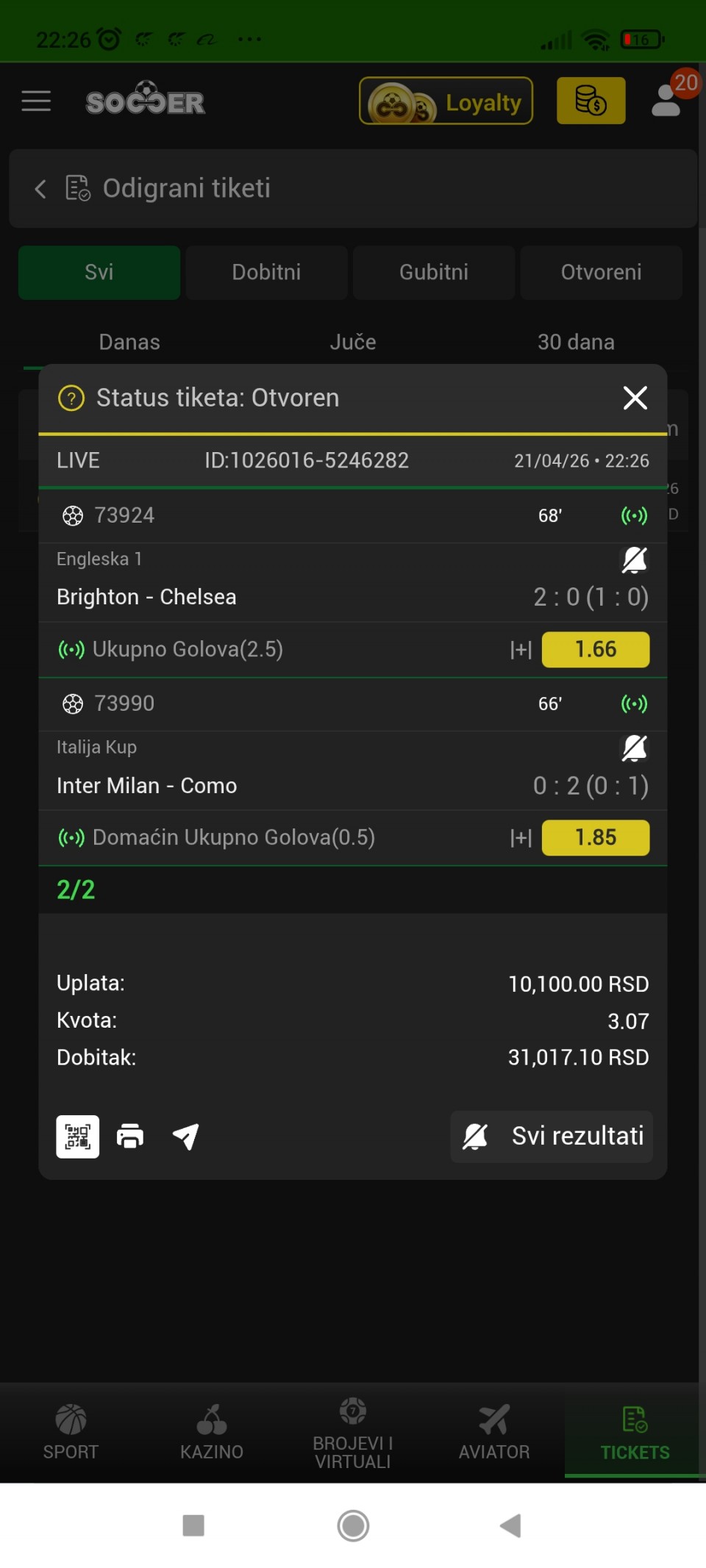Image resolution: width=706 pixels, height=1568 pixels.
Task: Toggle notifications for Brighton - Chelsea
Action: pos(634,560)
